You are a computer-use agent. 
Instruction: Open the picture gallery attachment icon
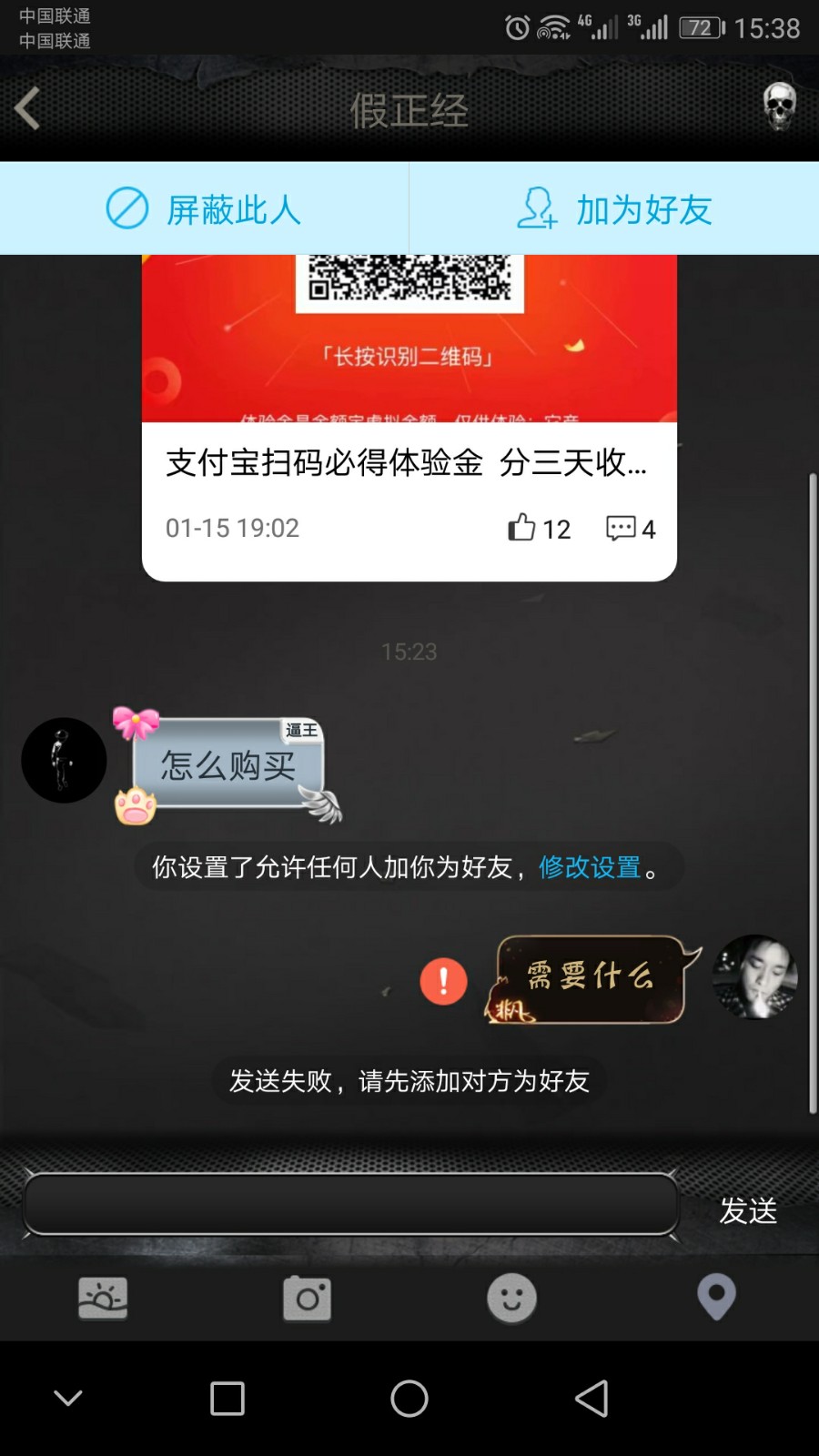pyautogui.click(x=103, y=1299)
